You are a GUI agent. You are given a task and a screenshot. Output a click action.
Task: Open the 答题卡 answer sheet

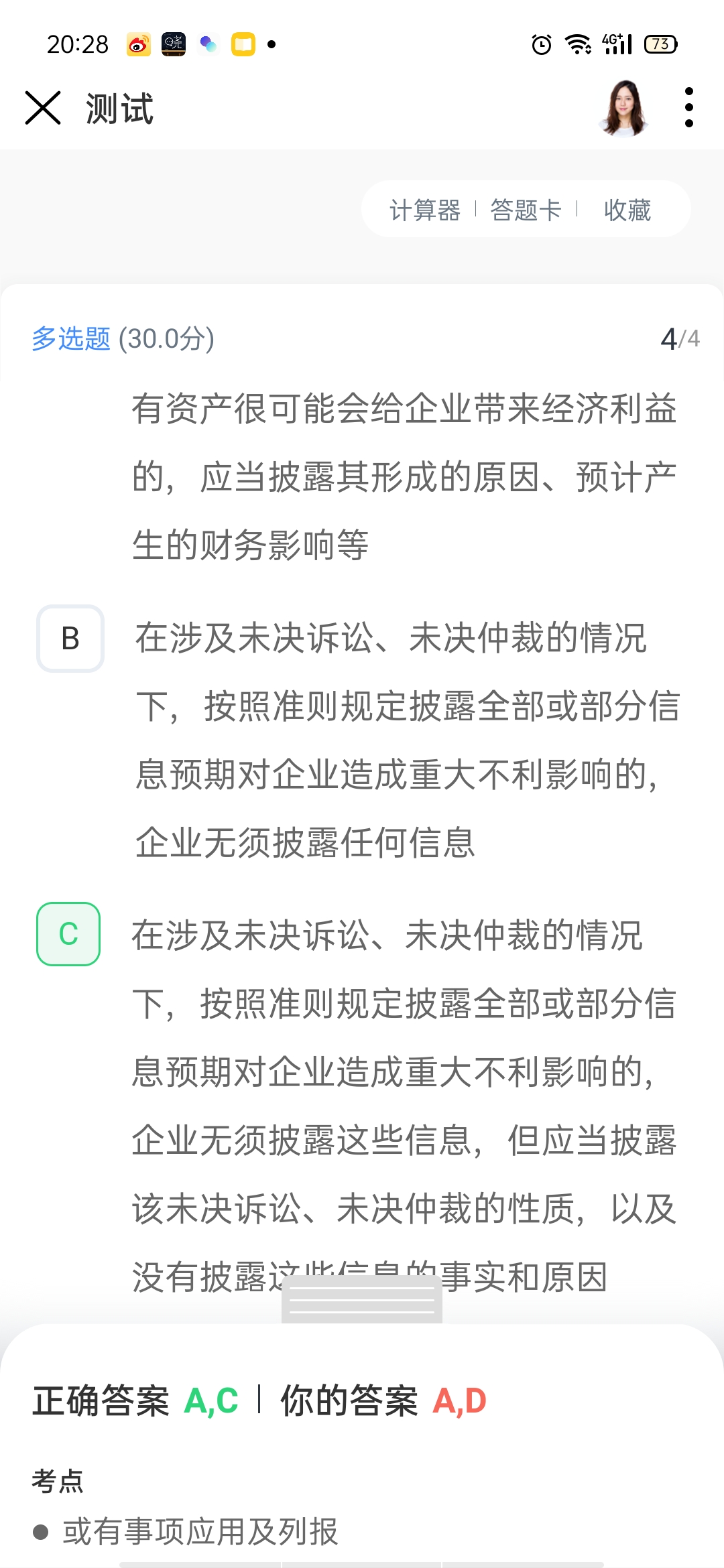coord(526,210)
